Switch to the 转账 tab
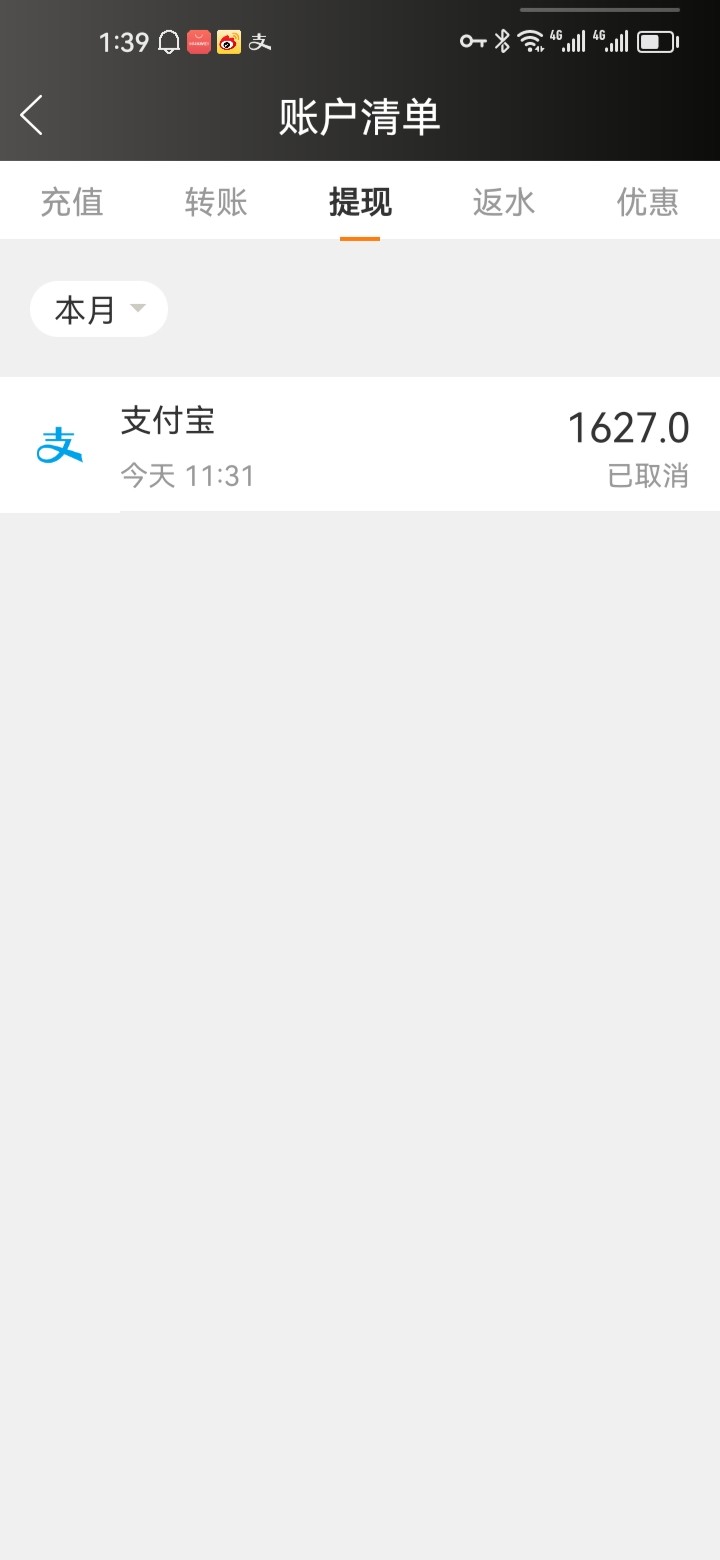This screenshot has width=720, height=1560. [216, 201]
